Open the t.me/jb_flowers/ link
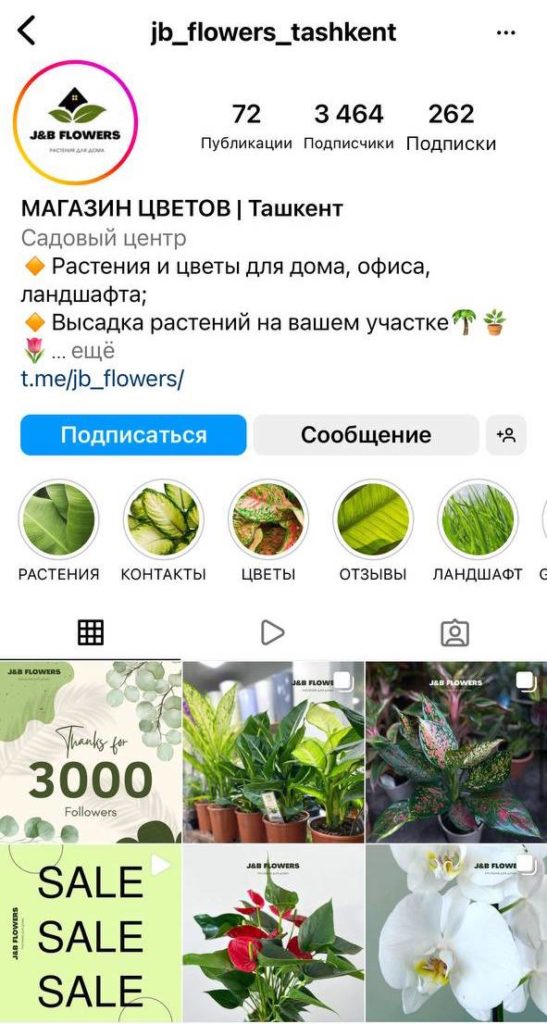Image resolution: width=547 pixels, height=1024 pixels. (102, 379)
